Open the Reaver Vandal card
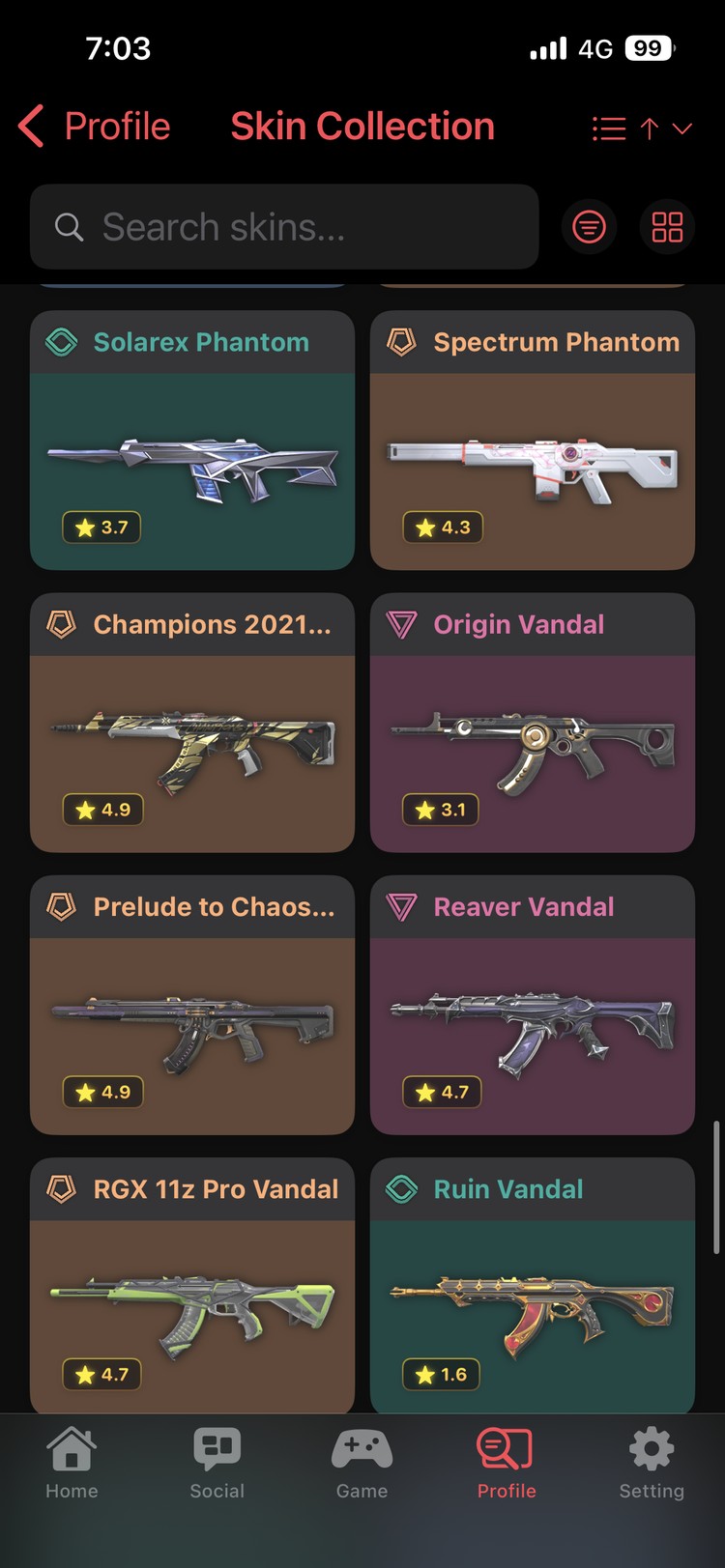 pos(532,1005)
